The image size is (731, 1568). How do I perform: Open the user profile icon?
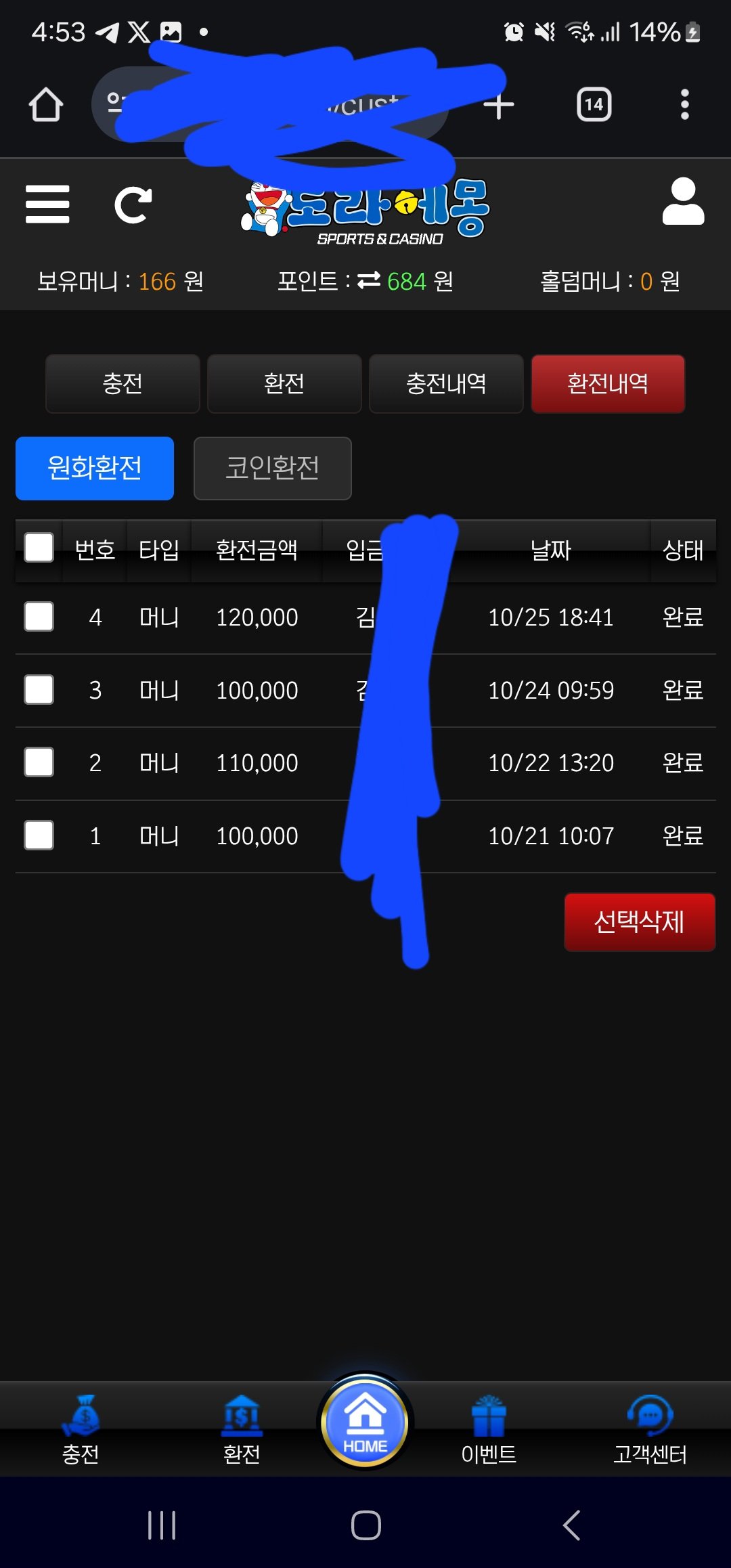coord(683,202)
